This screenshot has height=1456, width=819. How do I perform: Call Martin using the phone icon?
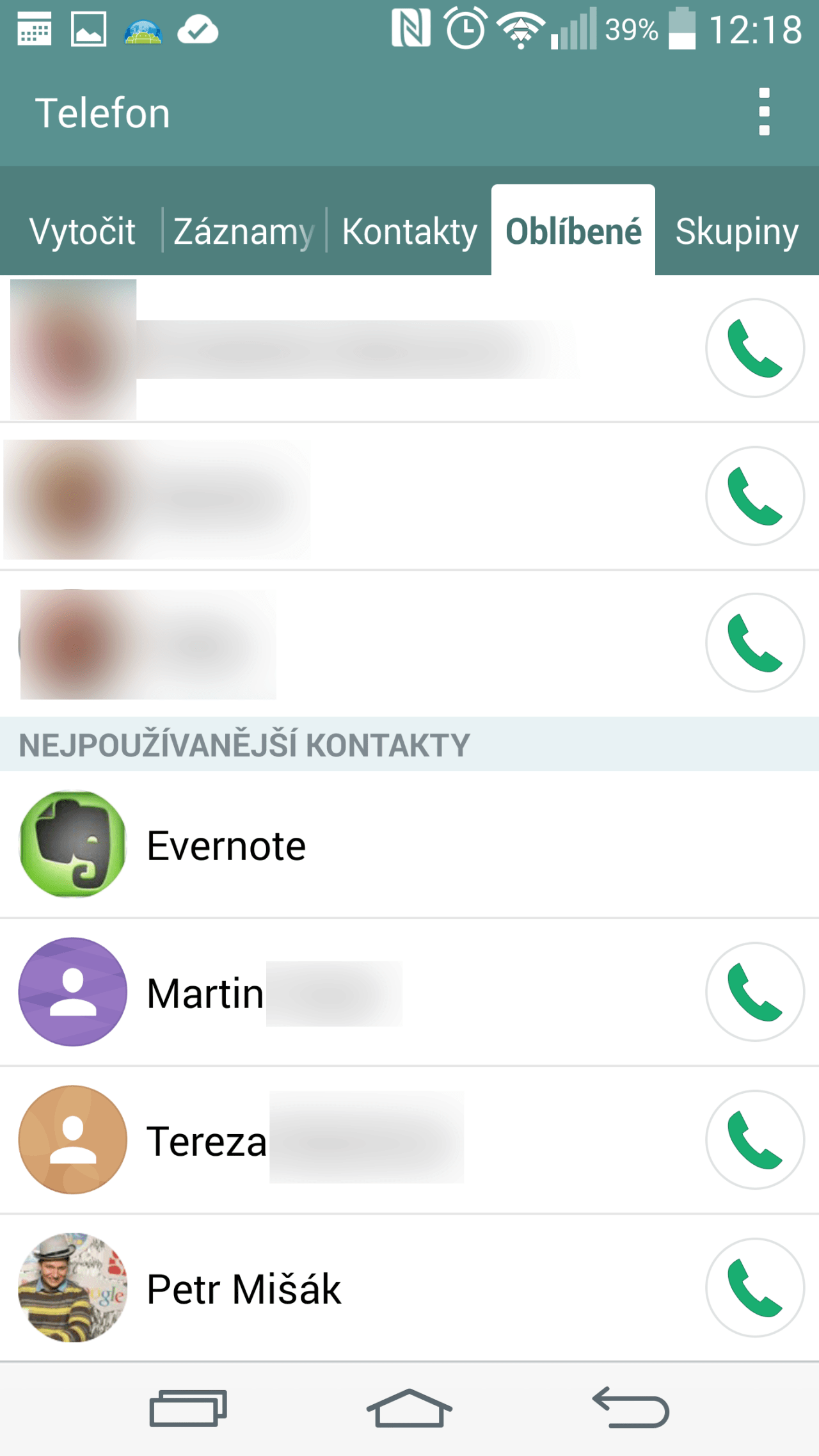pos(755,992)
